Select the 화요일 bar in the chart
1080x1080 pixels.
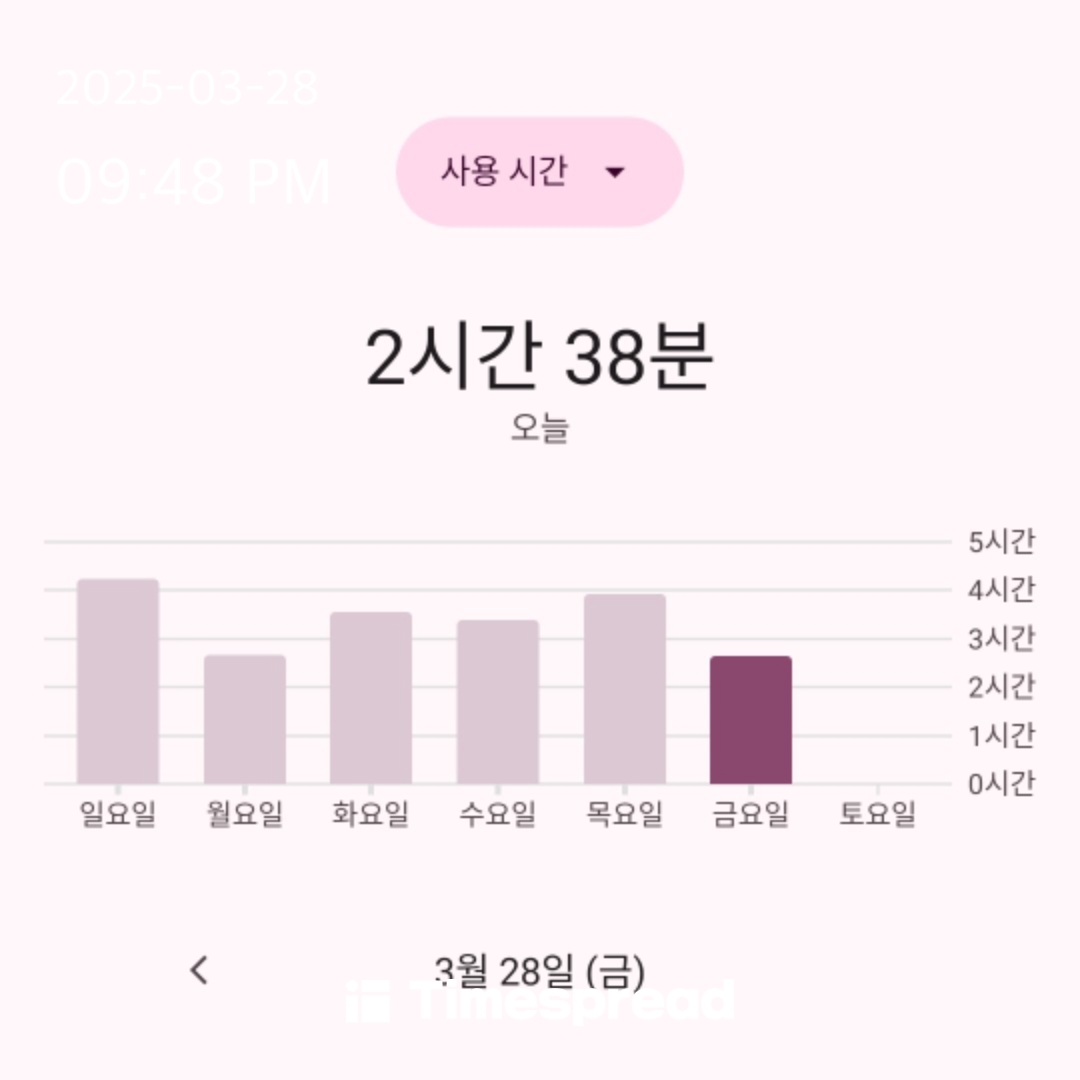click(x=371, y=698)
